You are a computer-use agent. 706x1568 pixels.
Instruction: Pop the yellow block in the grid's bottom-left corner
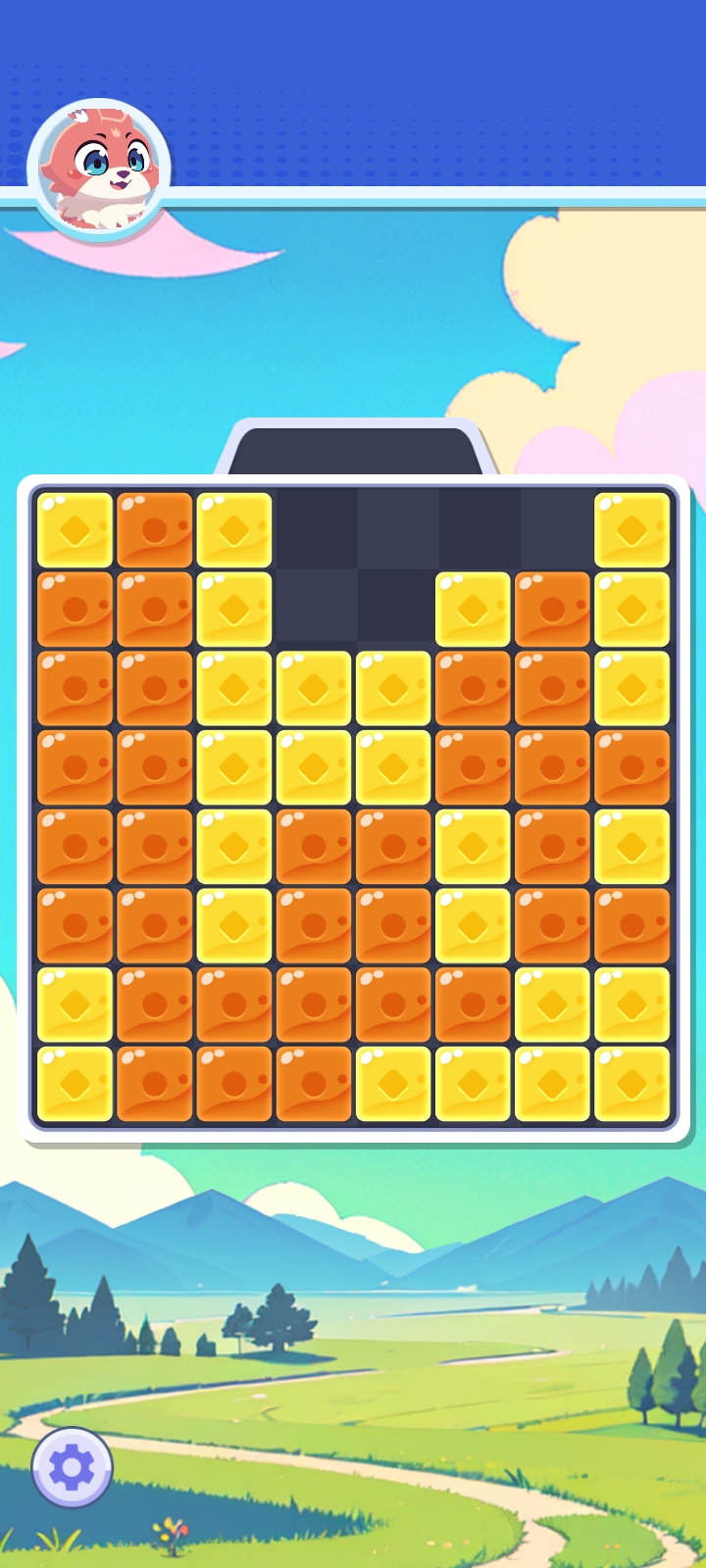pos(75,1084)
